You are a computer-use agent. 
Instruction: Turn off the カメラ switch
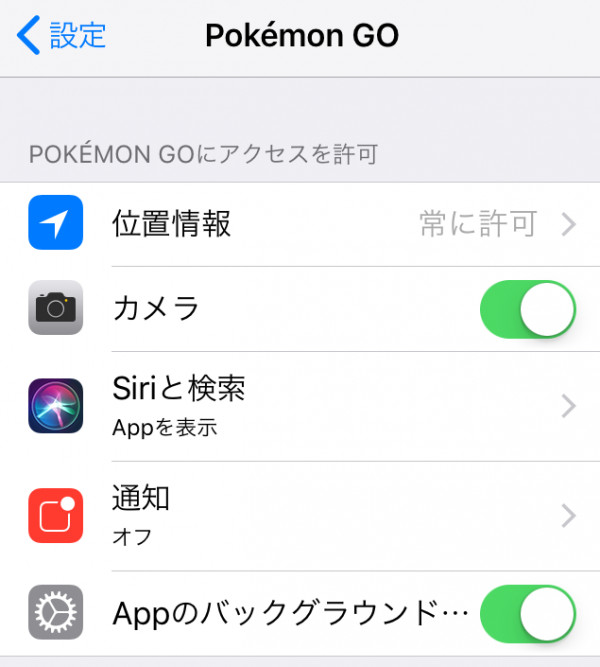(x=528, y=309)
